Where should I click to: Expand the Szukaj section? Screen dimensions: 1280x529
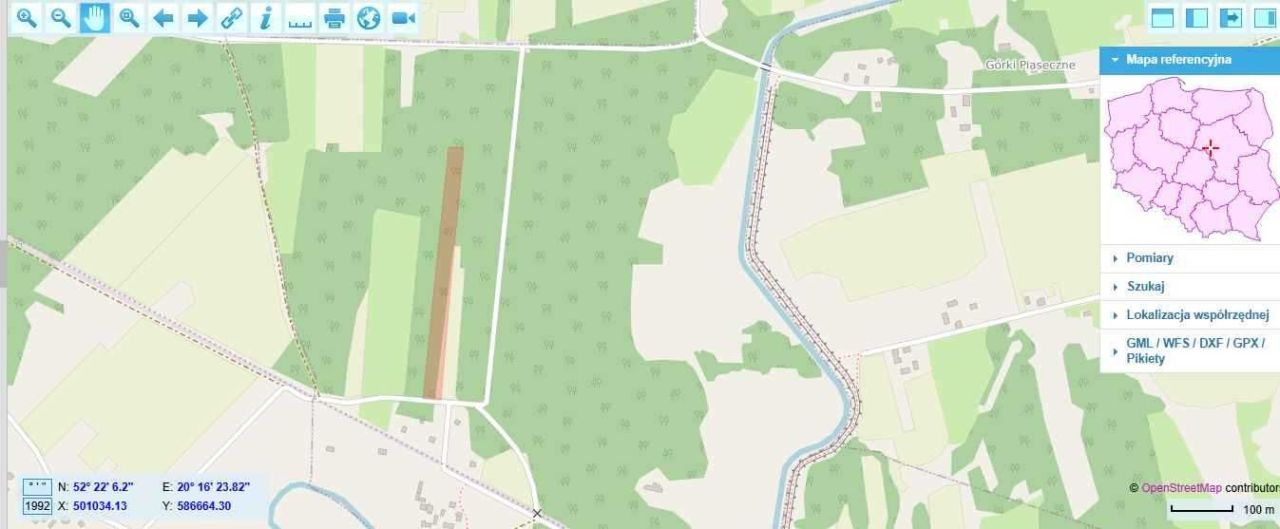coord(1145,286)
